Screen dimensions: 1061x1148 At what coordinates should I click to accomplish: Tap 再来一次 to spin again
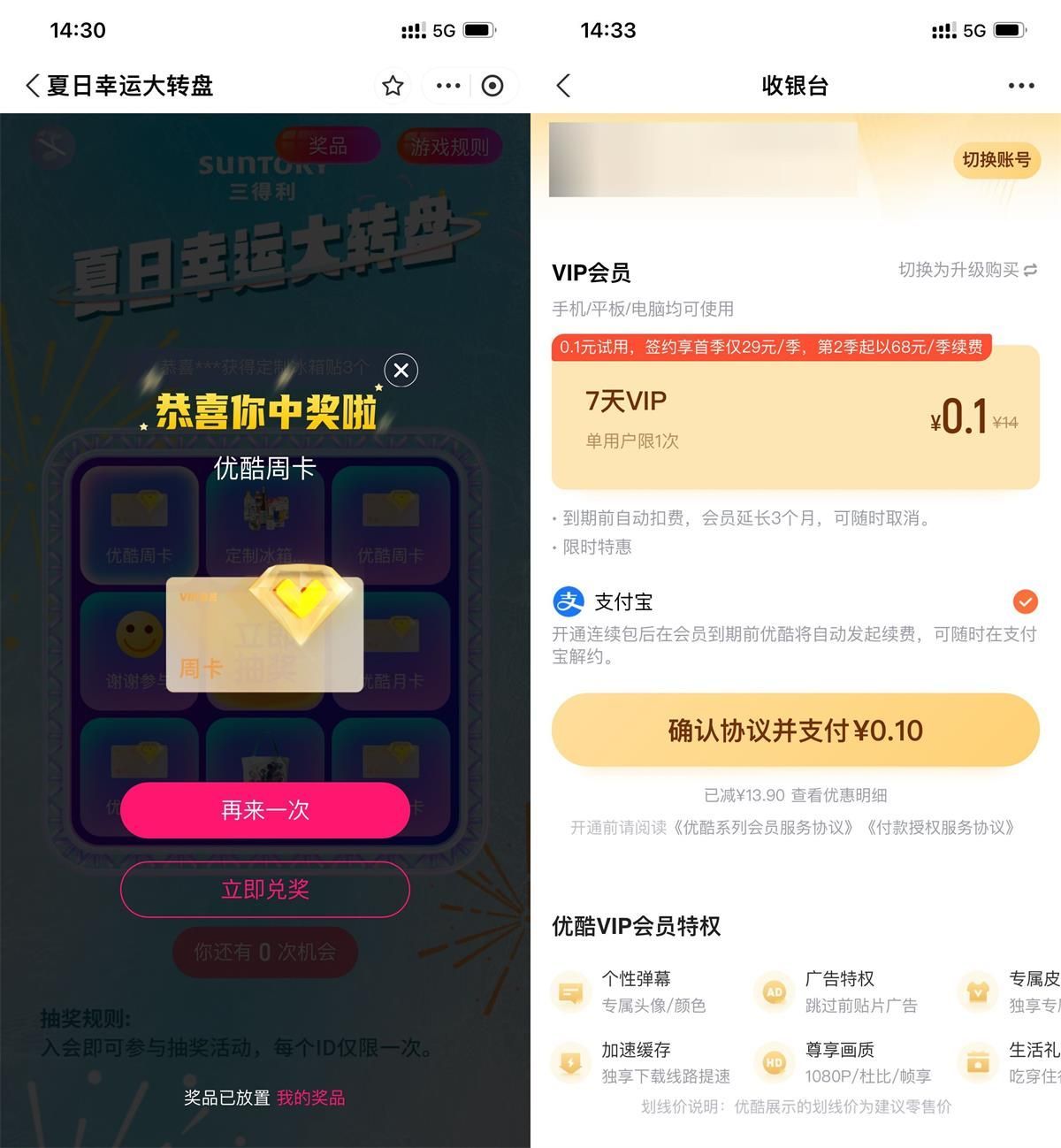click(x=264, y=809)
